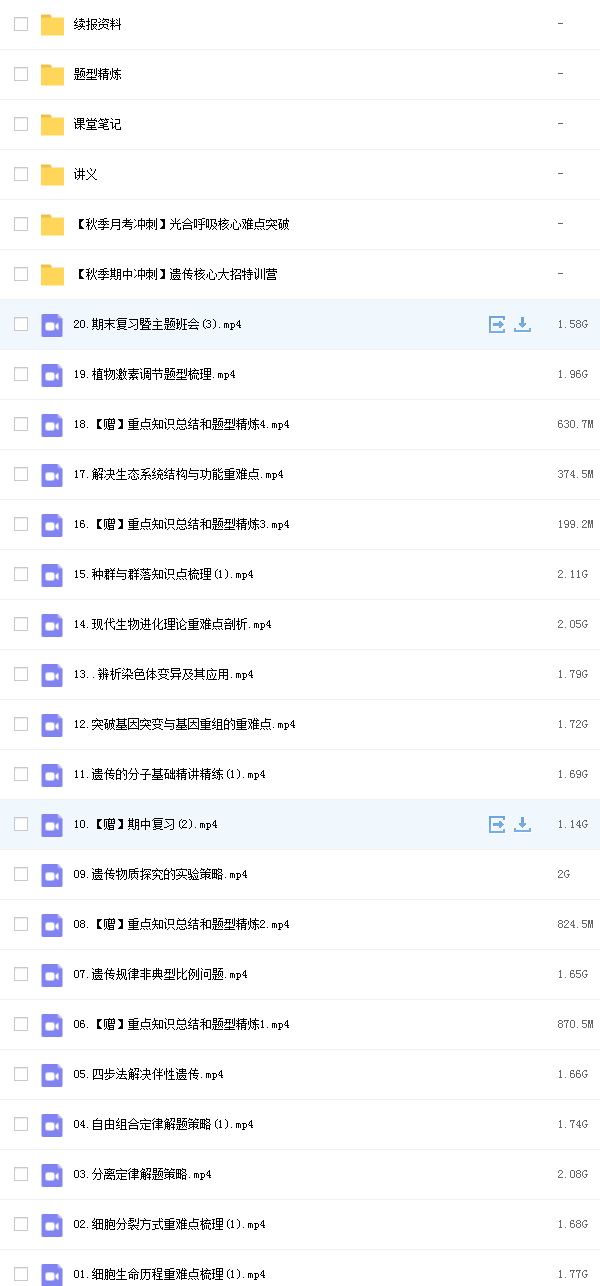
Task: Tick checkbox beside 12.突破基因突变与基因重组的重难点.mp4
Action: coord(21,724)
